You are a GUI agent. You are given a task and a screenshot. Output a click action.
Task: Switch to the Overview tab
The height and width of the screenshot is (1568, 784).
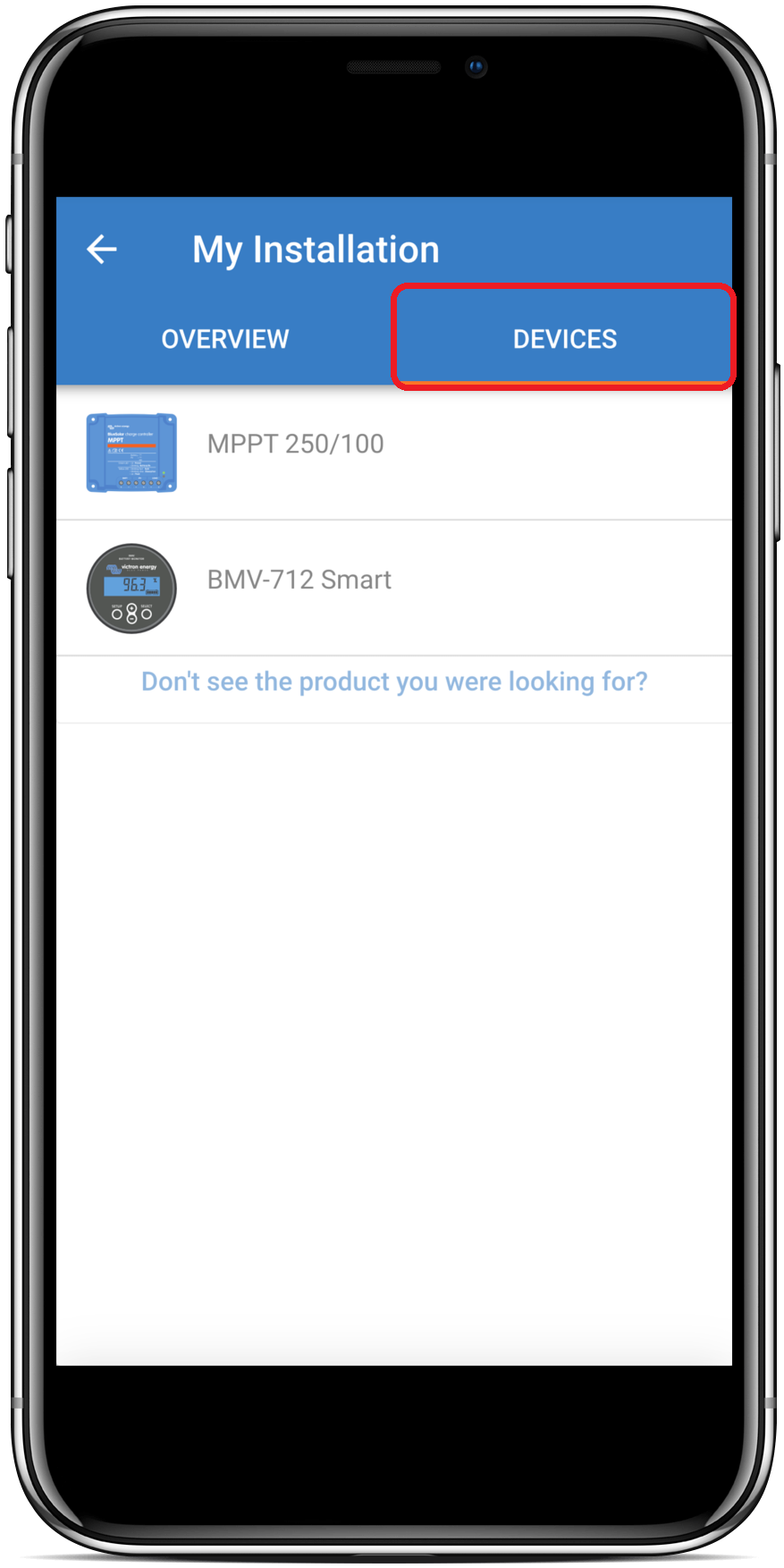224,340
